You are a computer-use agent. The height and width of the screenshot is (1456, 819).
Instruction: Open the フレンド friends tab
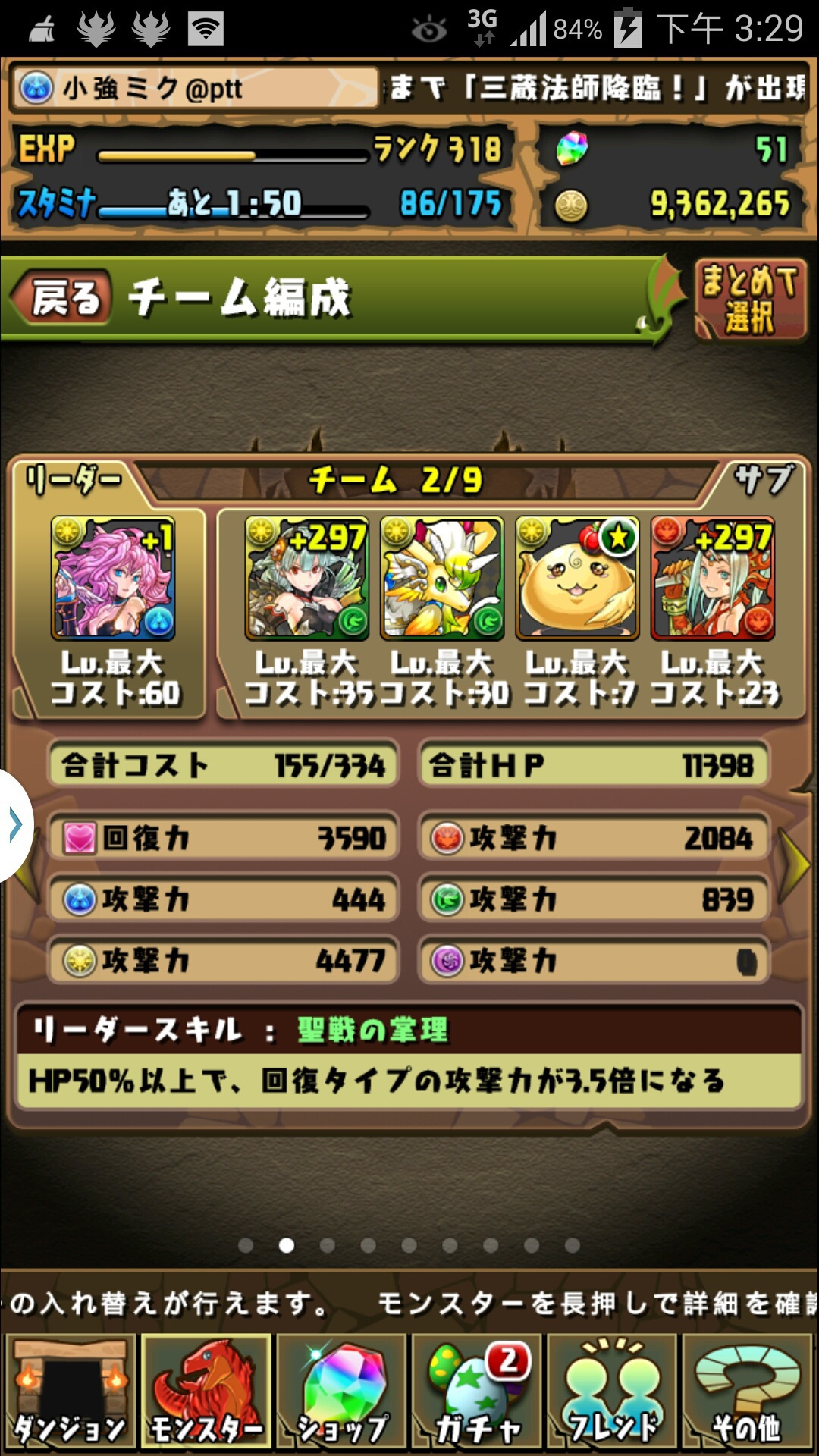pos(611,1392)
